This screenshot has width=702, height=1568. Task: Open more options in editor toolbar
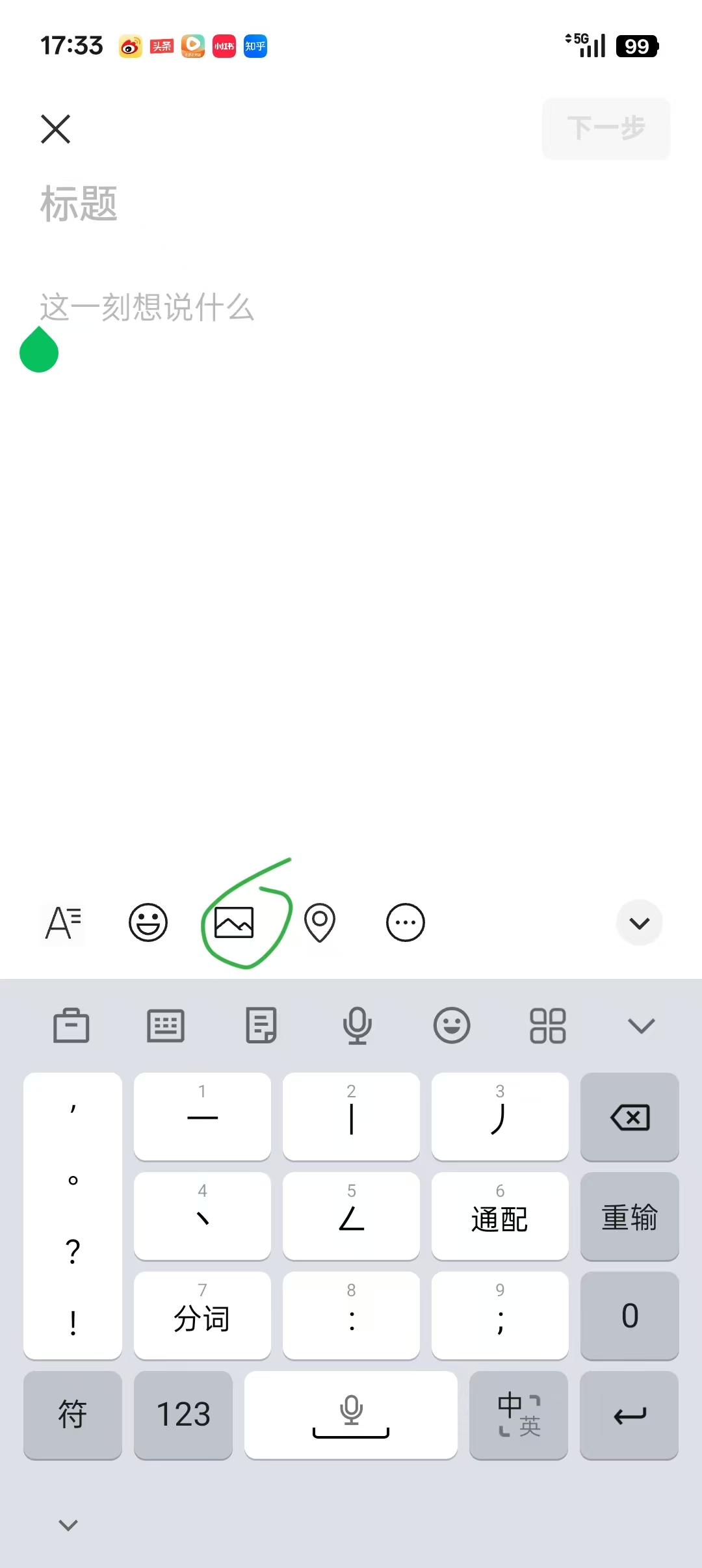(406, 922)
